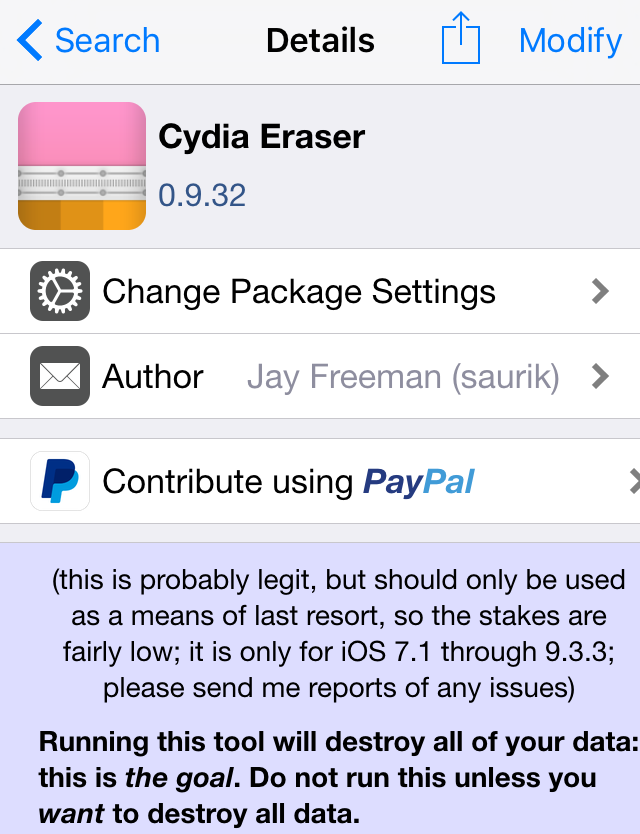Select Contribute using PayPal
This screenshot has width=640, height=834.
tap(320, 481)
